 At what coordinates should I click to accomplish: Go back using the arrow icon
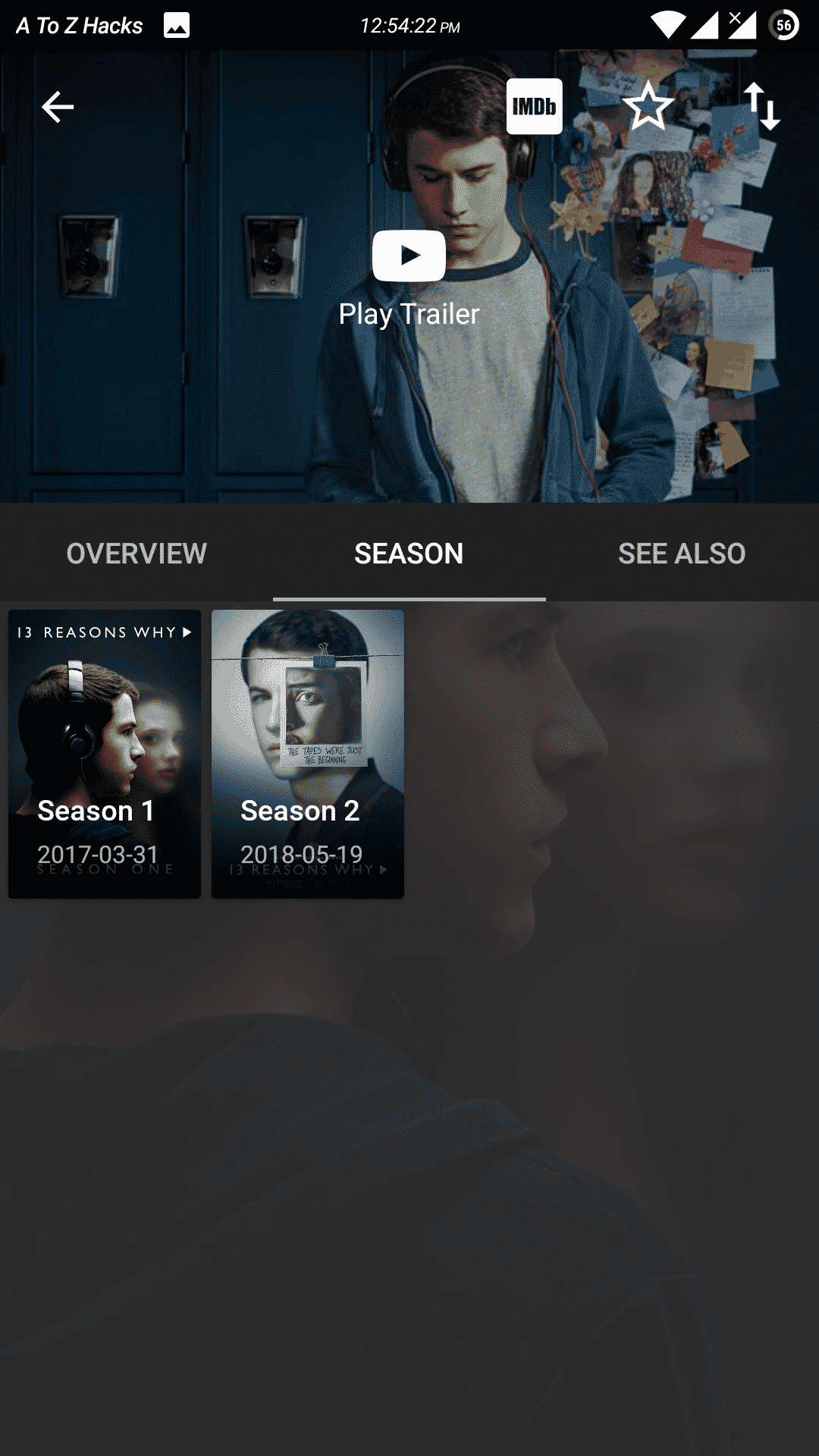click(58, 107)
